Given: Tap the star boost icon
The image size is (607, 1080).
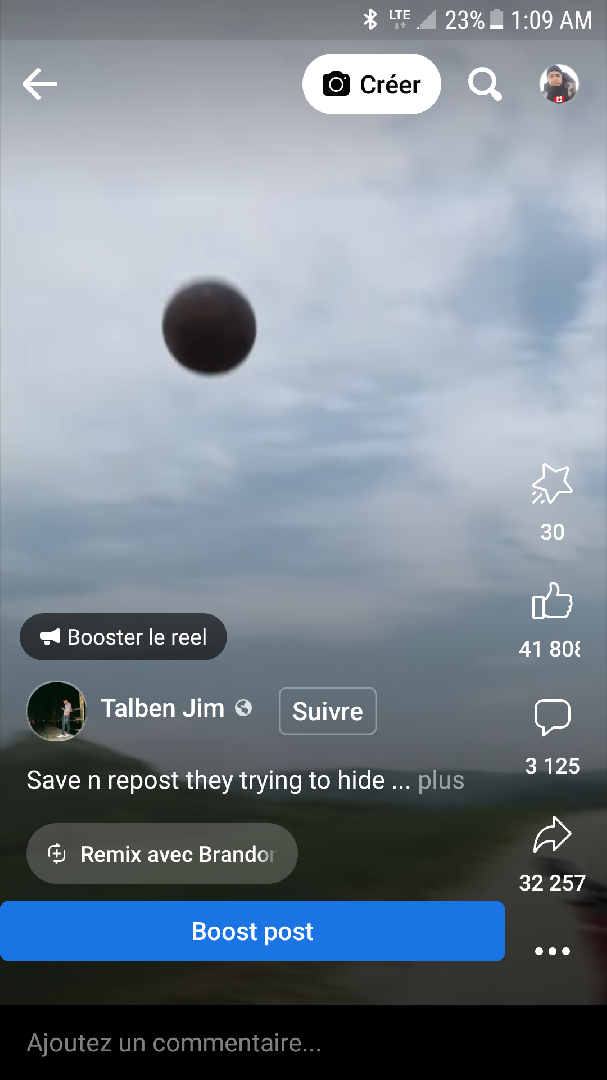Looking at the screenshot, I should click(x=552, y=485).
